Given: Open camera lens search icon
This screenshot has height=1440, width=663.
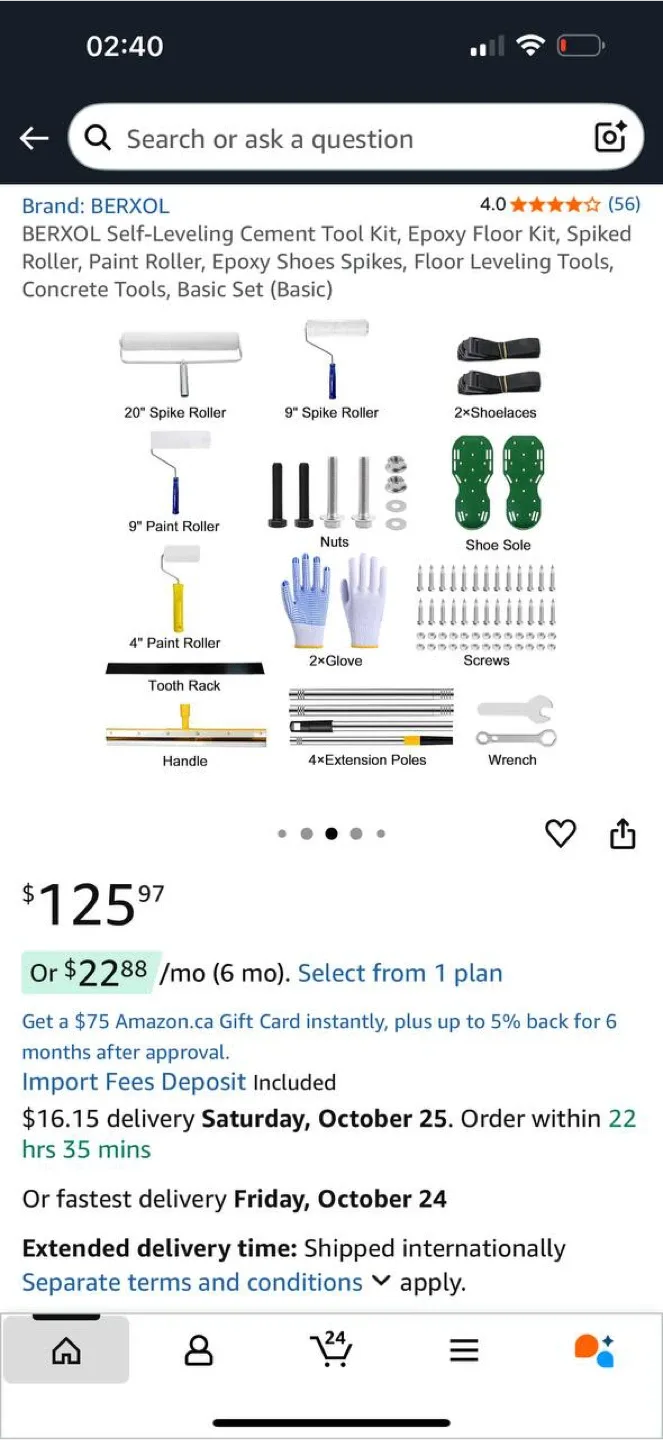Looking at the screenshot, I should pyautogui.click(x=610, y=137).
